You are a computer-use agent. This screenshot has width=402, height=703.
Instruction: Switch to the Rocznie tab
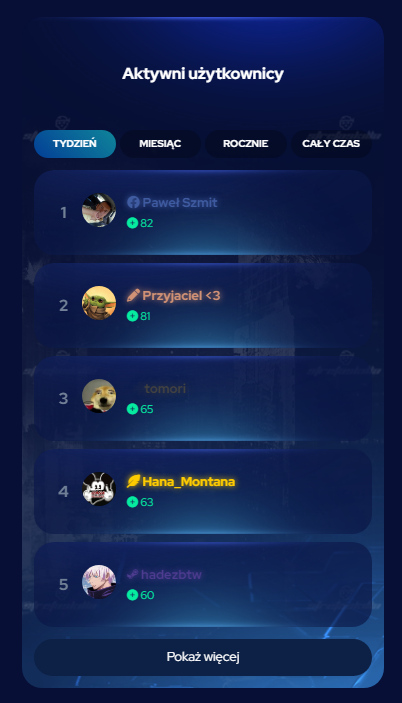pyautogui.click(x=246, y=143)
